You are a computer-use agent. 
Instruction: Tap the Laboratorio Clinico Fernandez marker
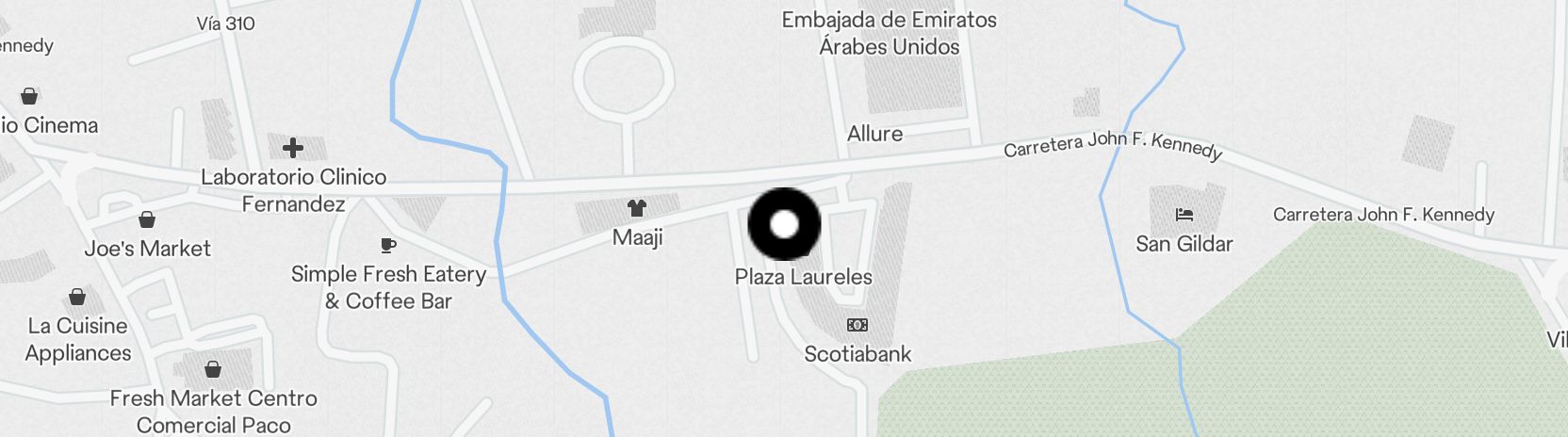point(293,148)
